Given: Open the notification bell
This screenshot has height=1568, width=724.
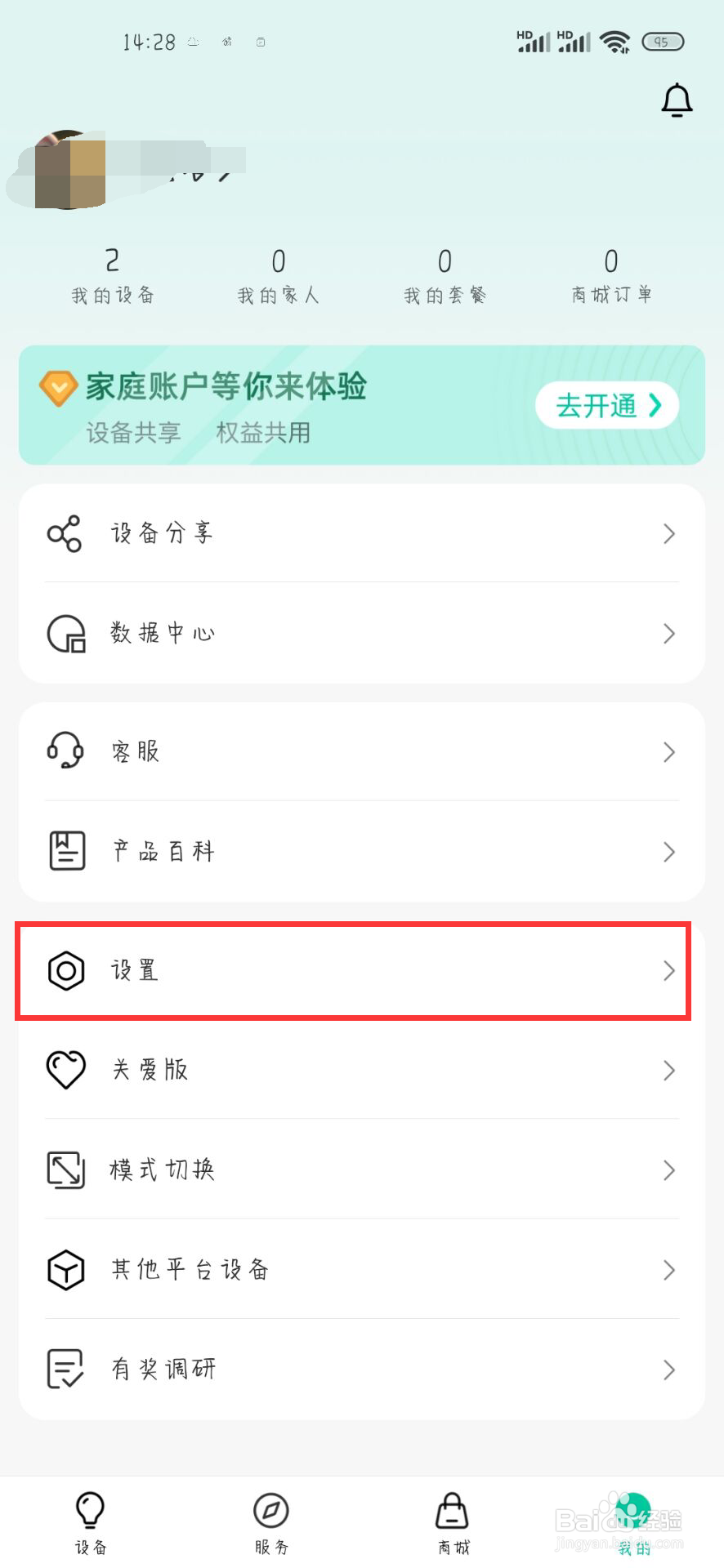Looking at the screenshot, I should click(x=677, y=100).
